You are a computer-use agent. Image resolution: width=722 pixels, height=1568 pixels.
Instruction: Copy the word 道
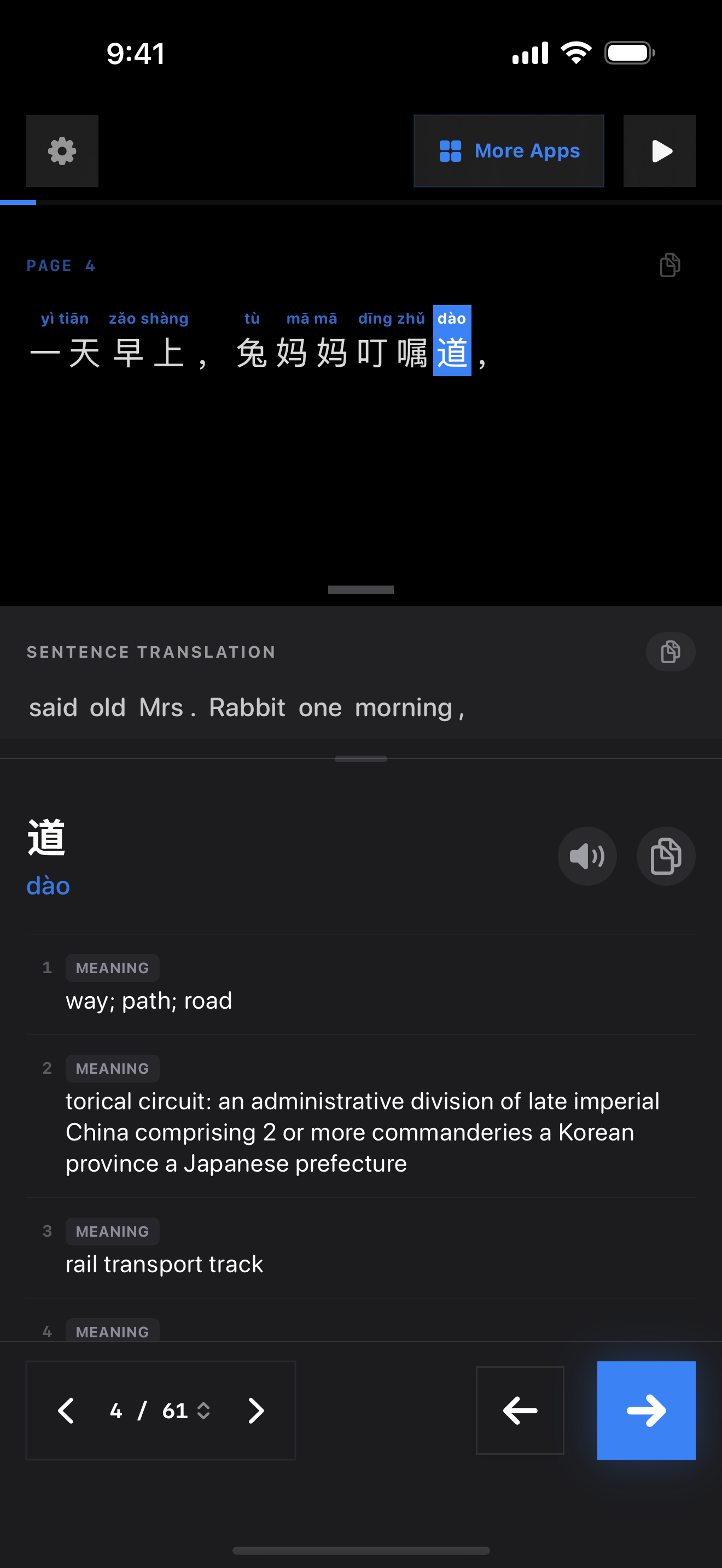coord(665,856)
